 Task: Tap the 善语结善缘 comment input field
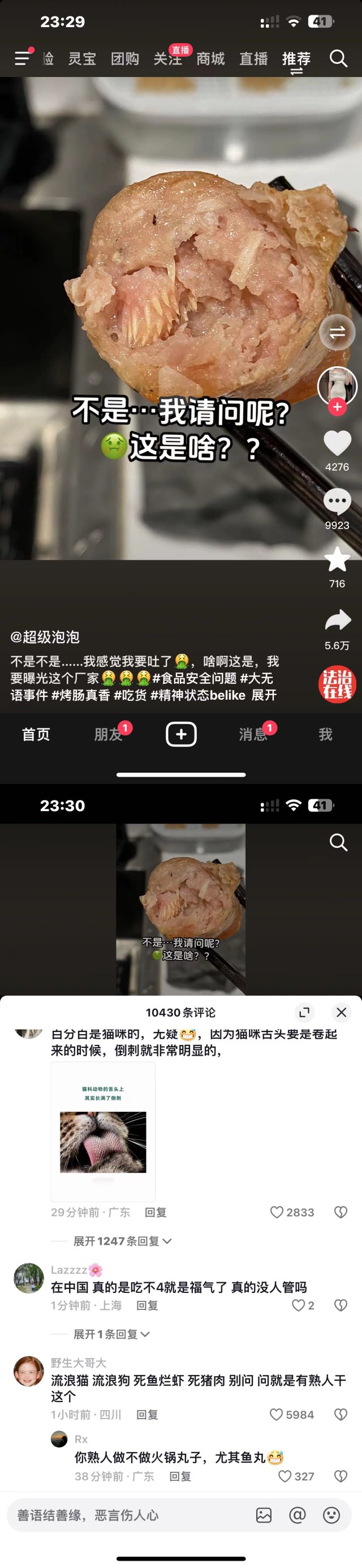click(x=122, y=1515)
